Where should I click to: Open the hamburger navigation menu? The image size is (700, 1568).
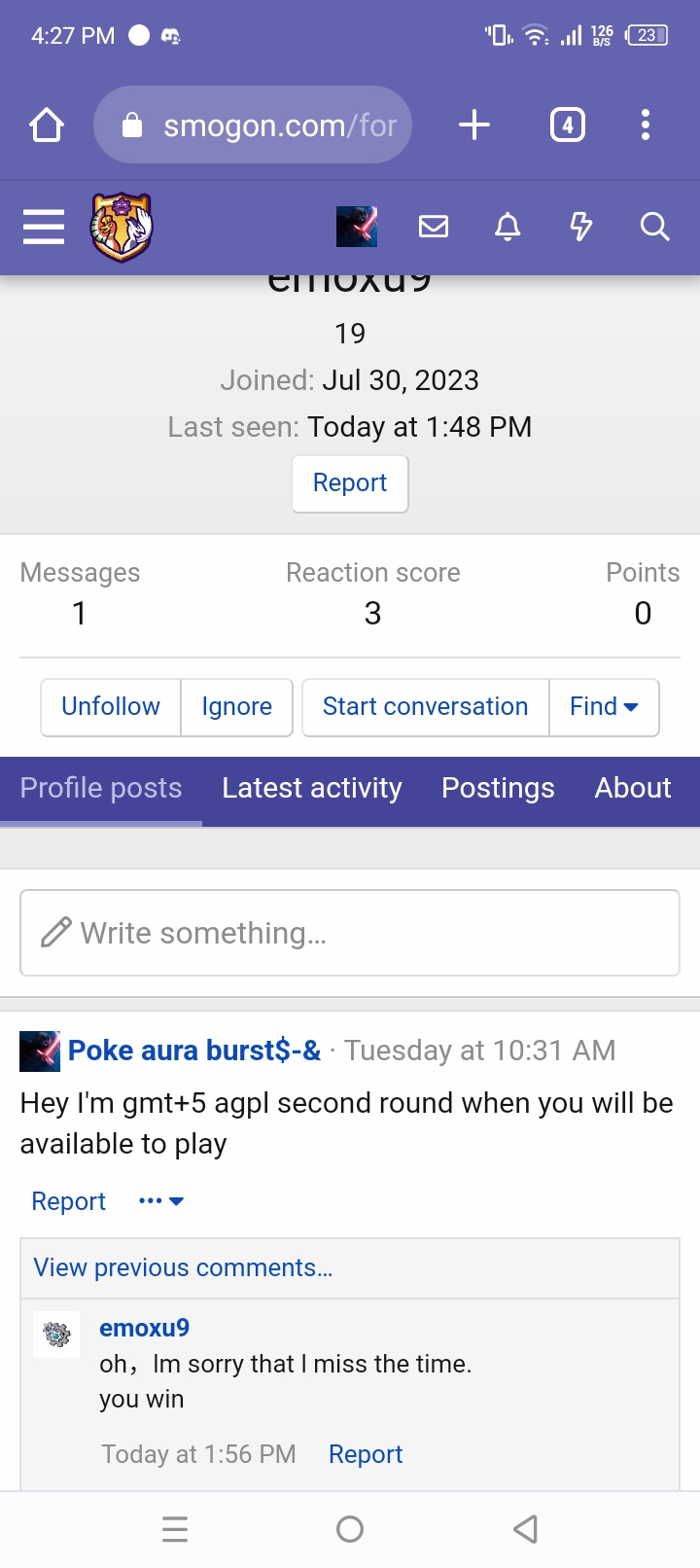pyautogui.click(x=44, y=228)
